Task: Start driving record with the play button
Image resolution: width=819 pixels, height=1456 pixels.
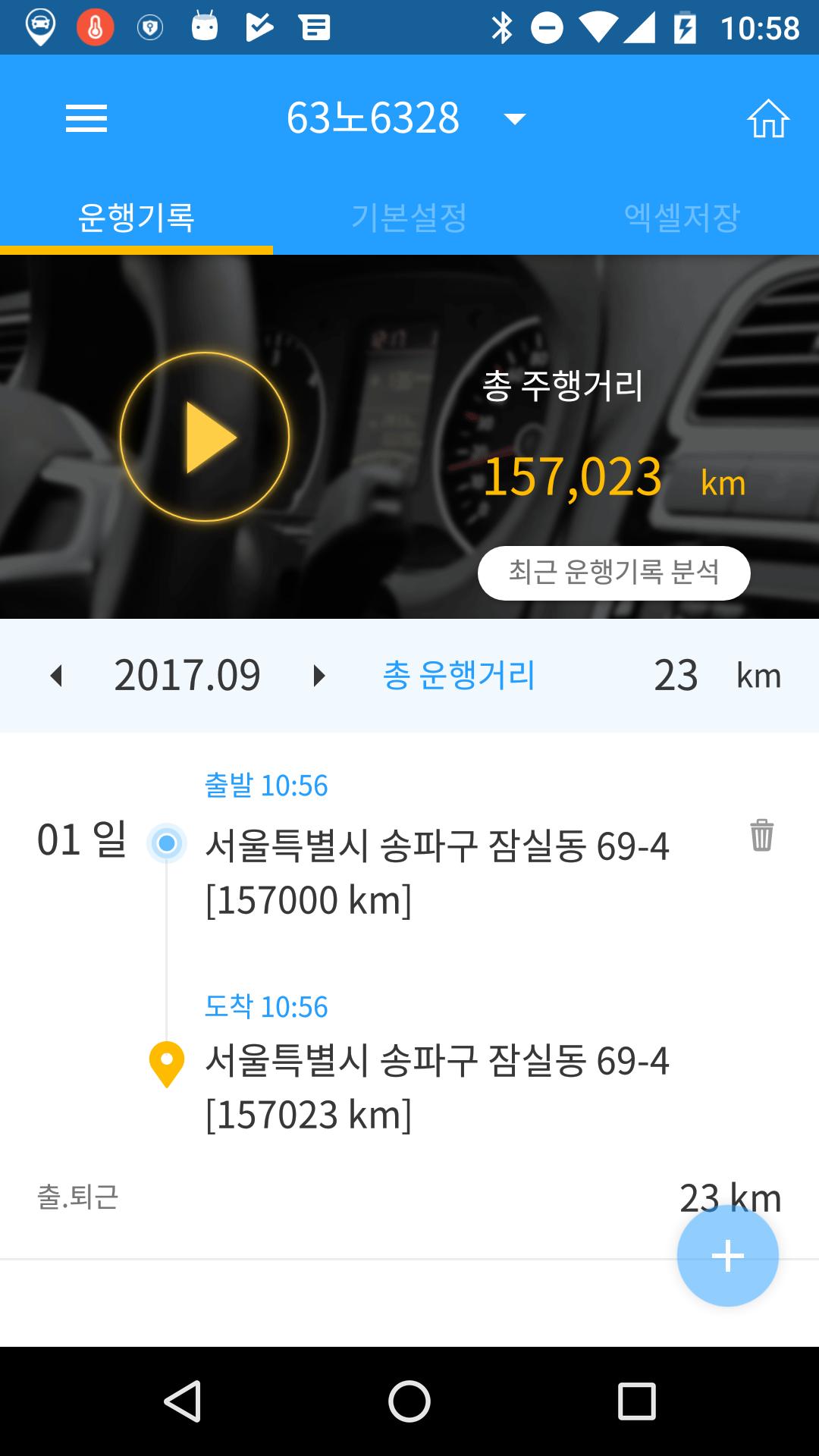Action: click(205, 437)
